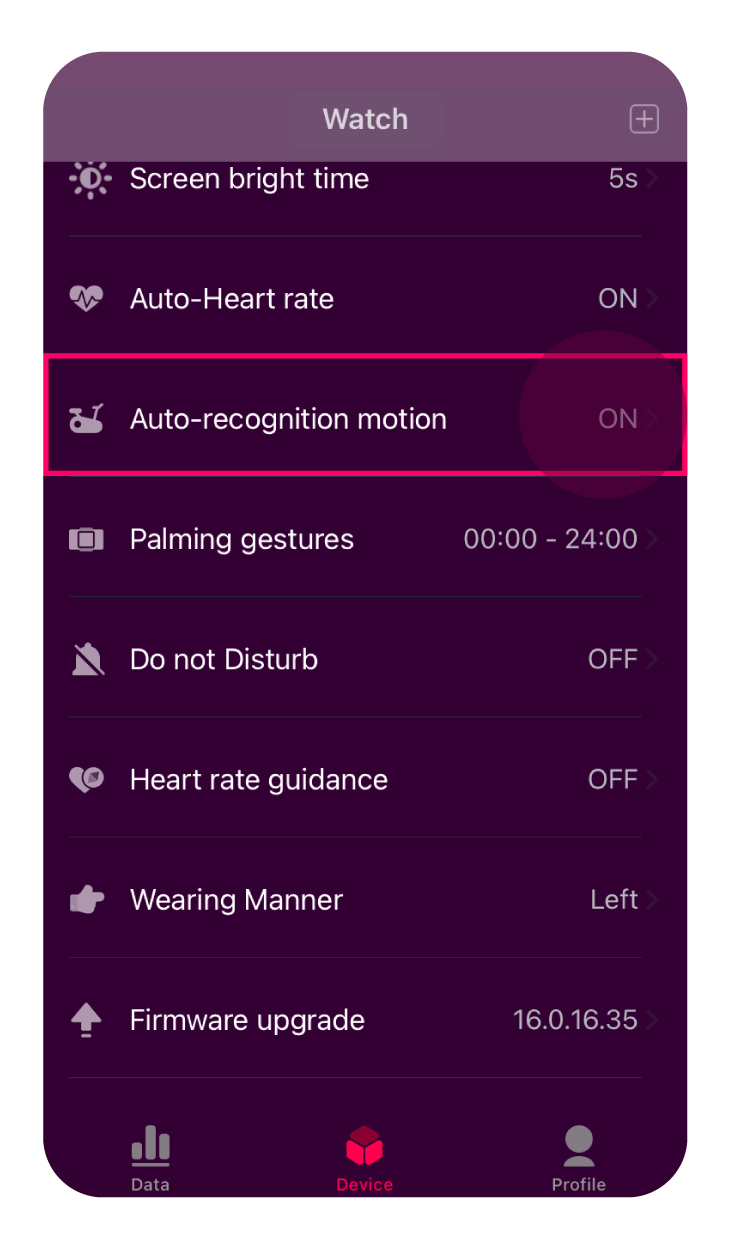This screenshot has width=730, height=1247.
Task: Open Screen bright time setting
Action: [x=364, y=180]
